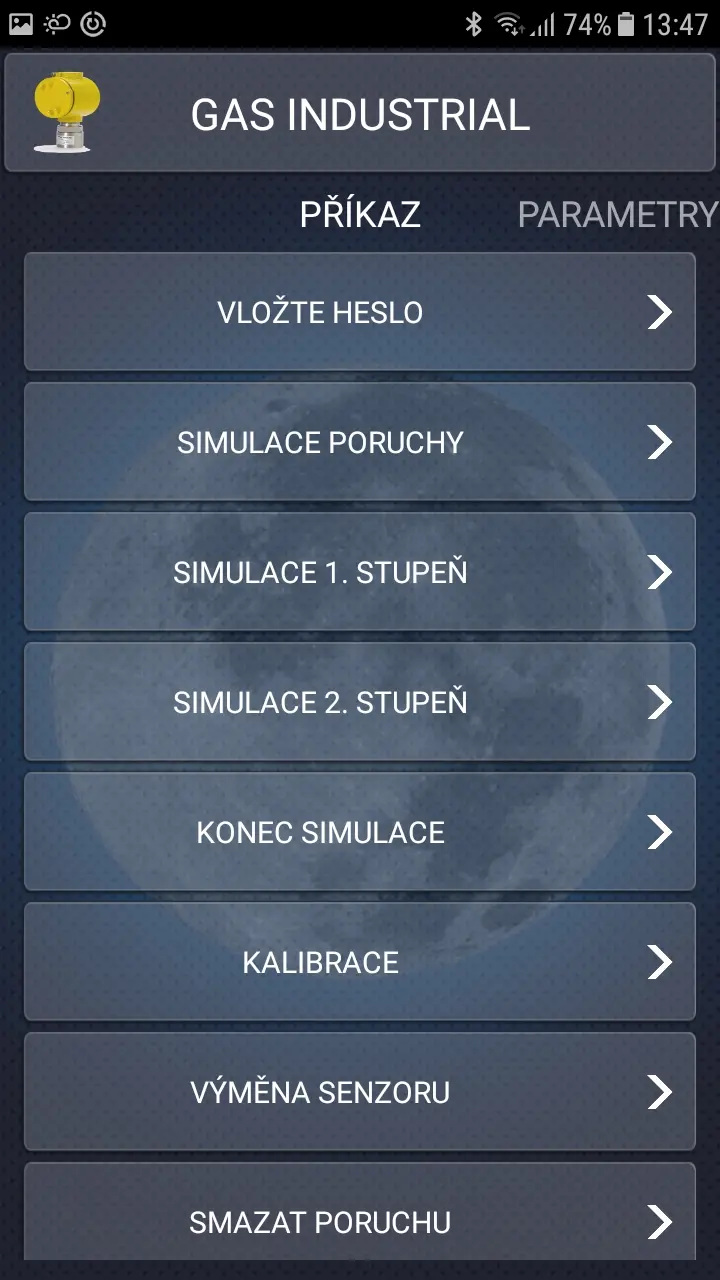
Task: Tap KONEC SIMULACE
Action: tap(360, 832)
